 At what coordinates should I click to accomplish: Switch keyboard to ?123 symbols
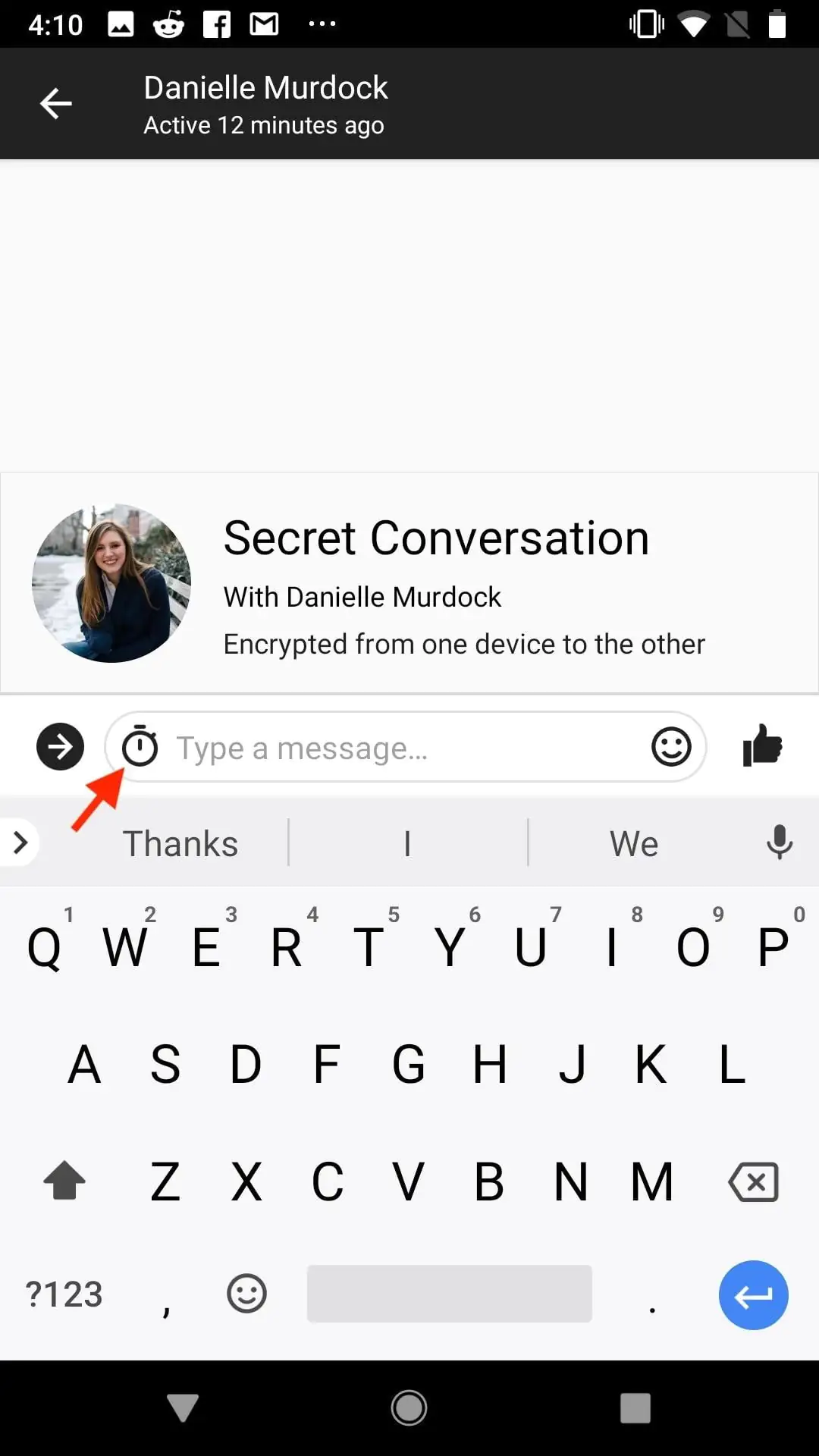[64, 1294]
